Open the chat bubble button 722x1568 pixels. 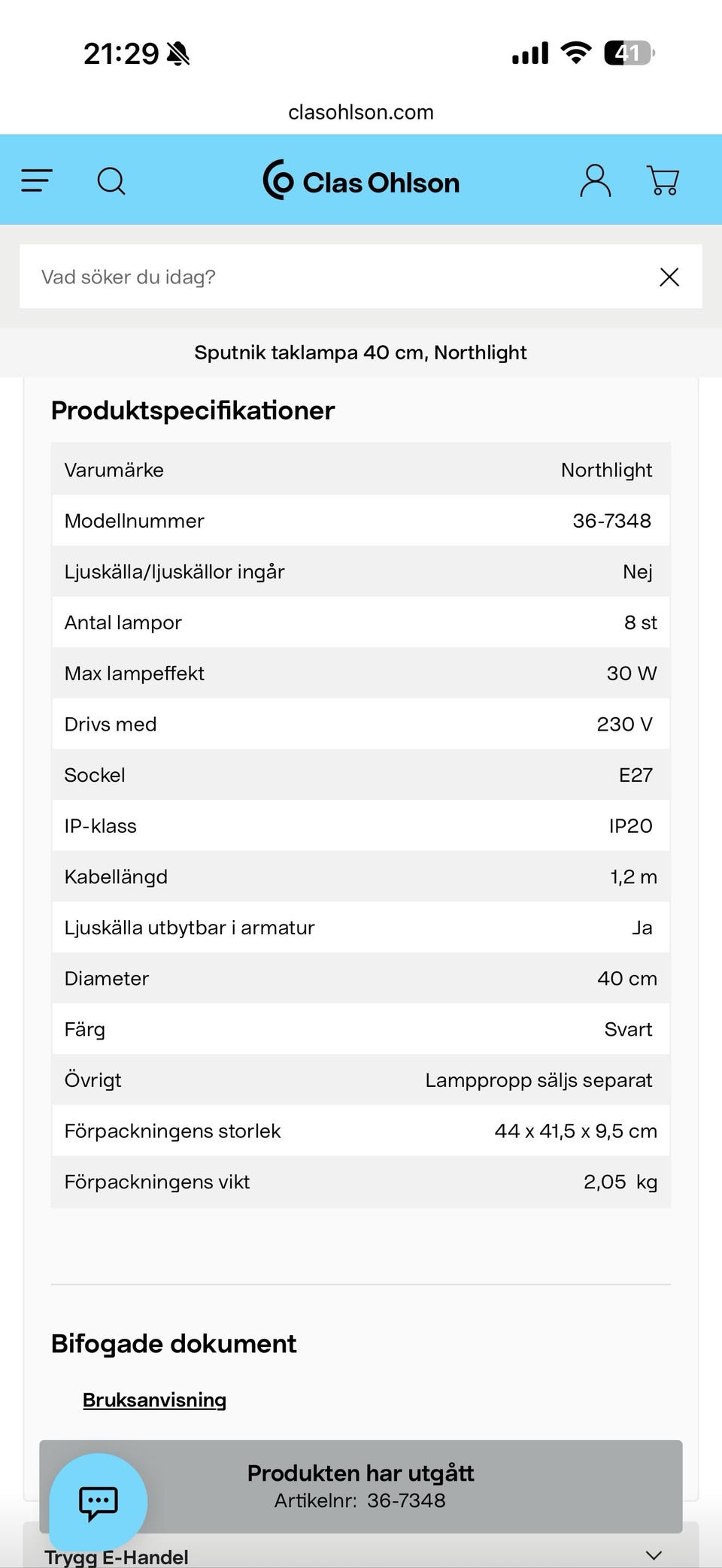click(x=99, y=1502)
